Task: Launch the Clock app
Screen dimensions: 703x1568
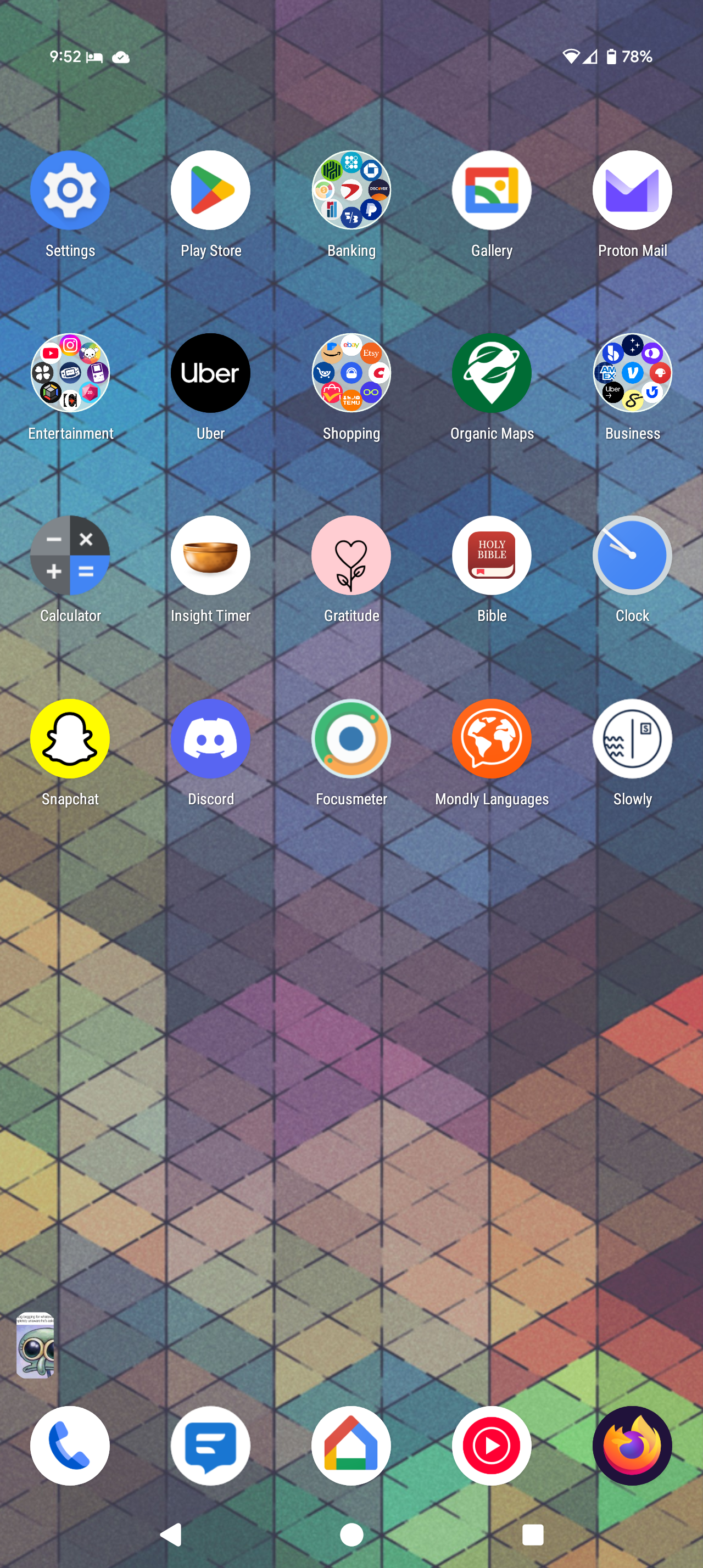Action: coord(632,555)
